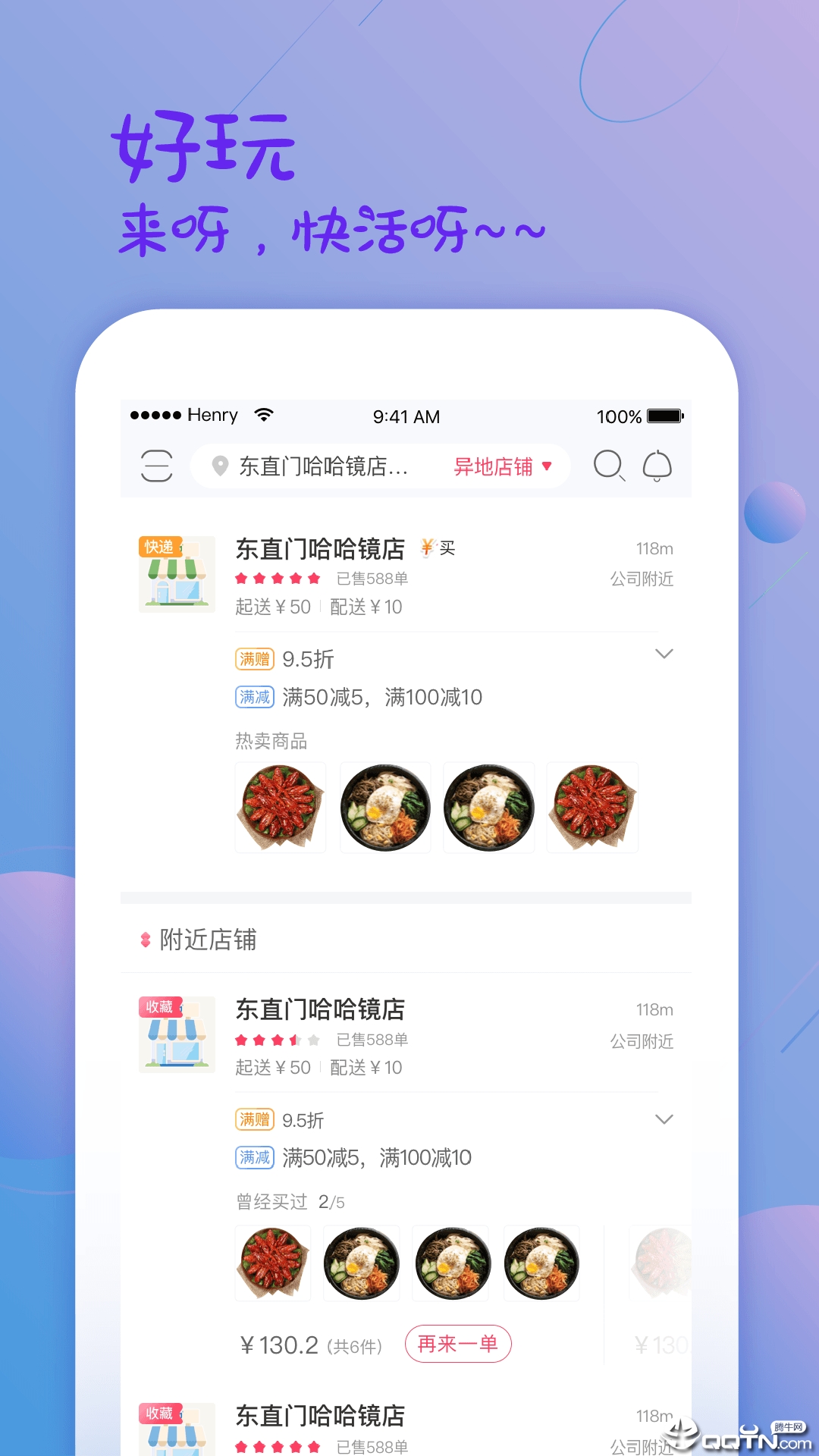819x1456 pixels.
Task: Expand promotions chevron on the first store card
Action: [x=665, y=653]
